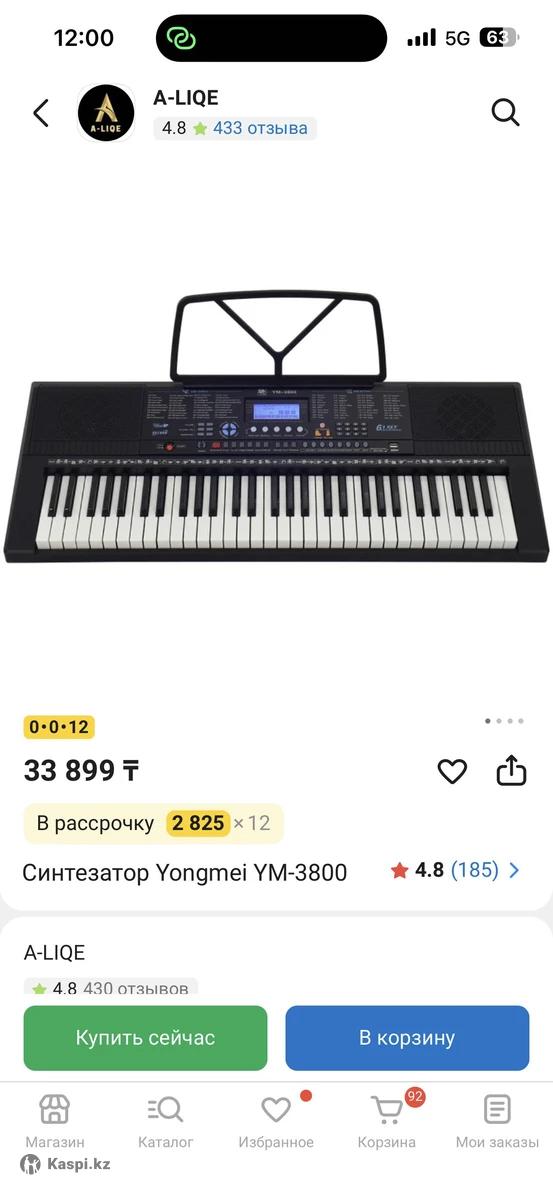Viewport: 553px width, 1200px height.
Task: Open the Корзина tab
Action: pos(387,1122)
